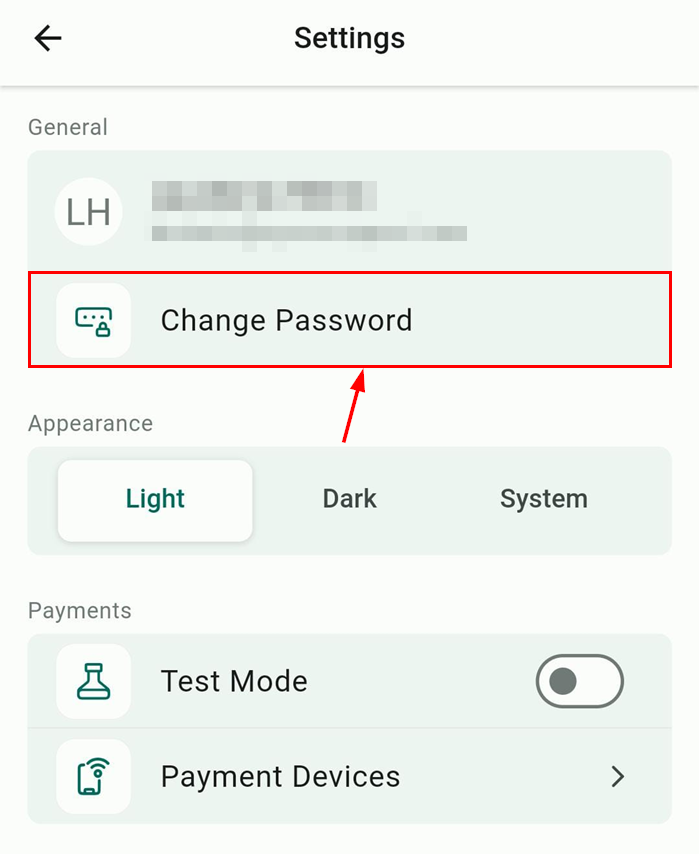Select the Light appearance option
This screenshot has height=854, width=699.
click(x=155, y=499)
